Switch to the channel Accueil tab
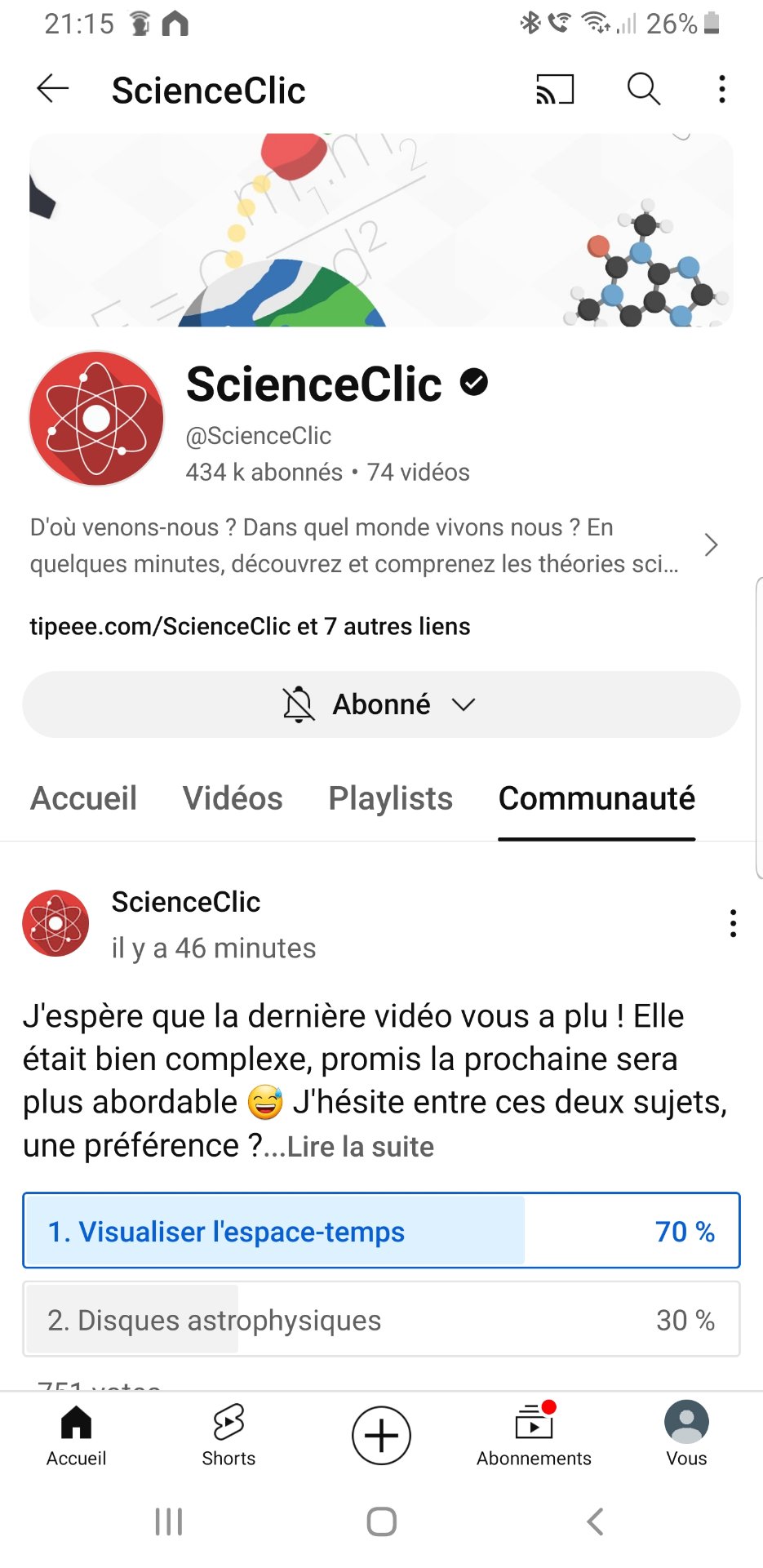Viewport: 763px width, 1568px height. pos(83,798)
